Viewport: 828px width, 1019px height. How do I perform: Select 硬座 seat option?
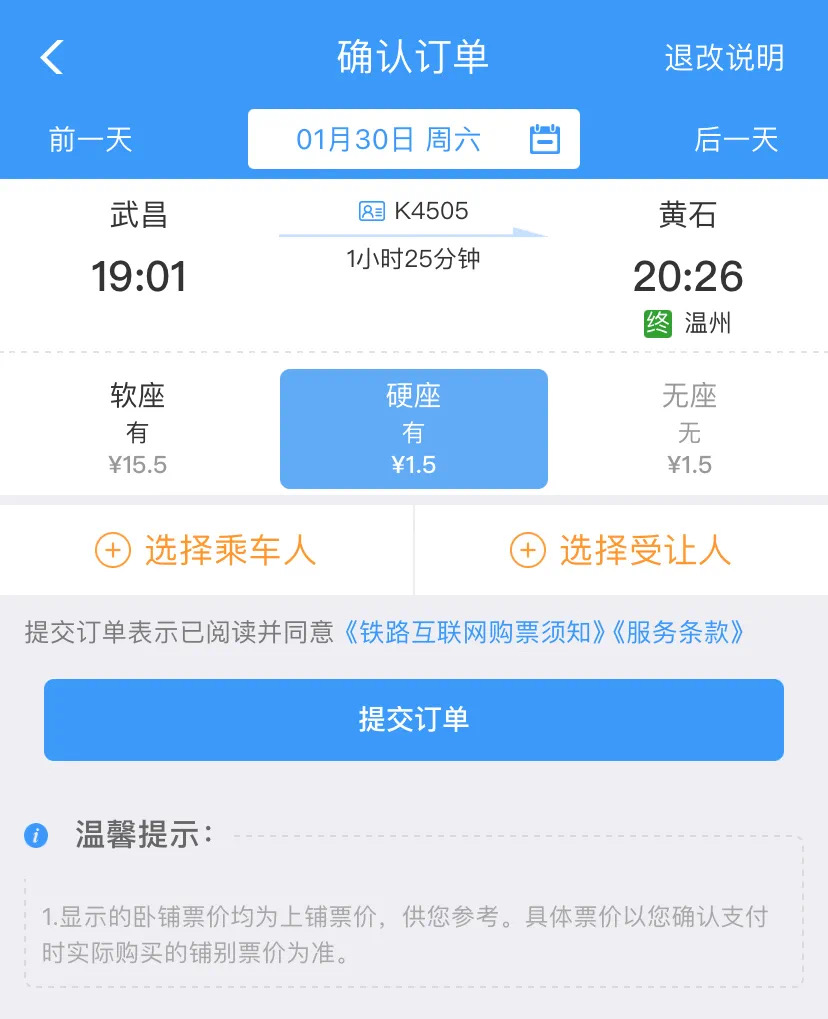(x=413, y=429)
